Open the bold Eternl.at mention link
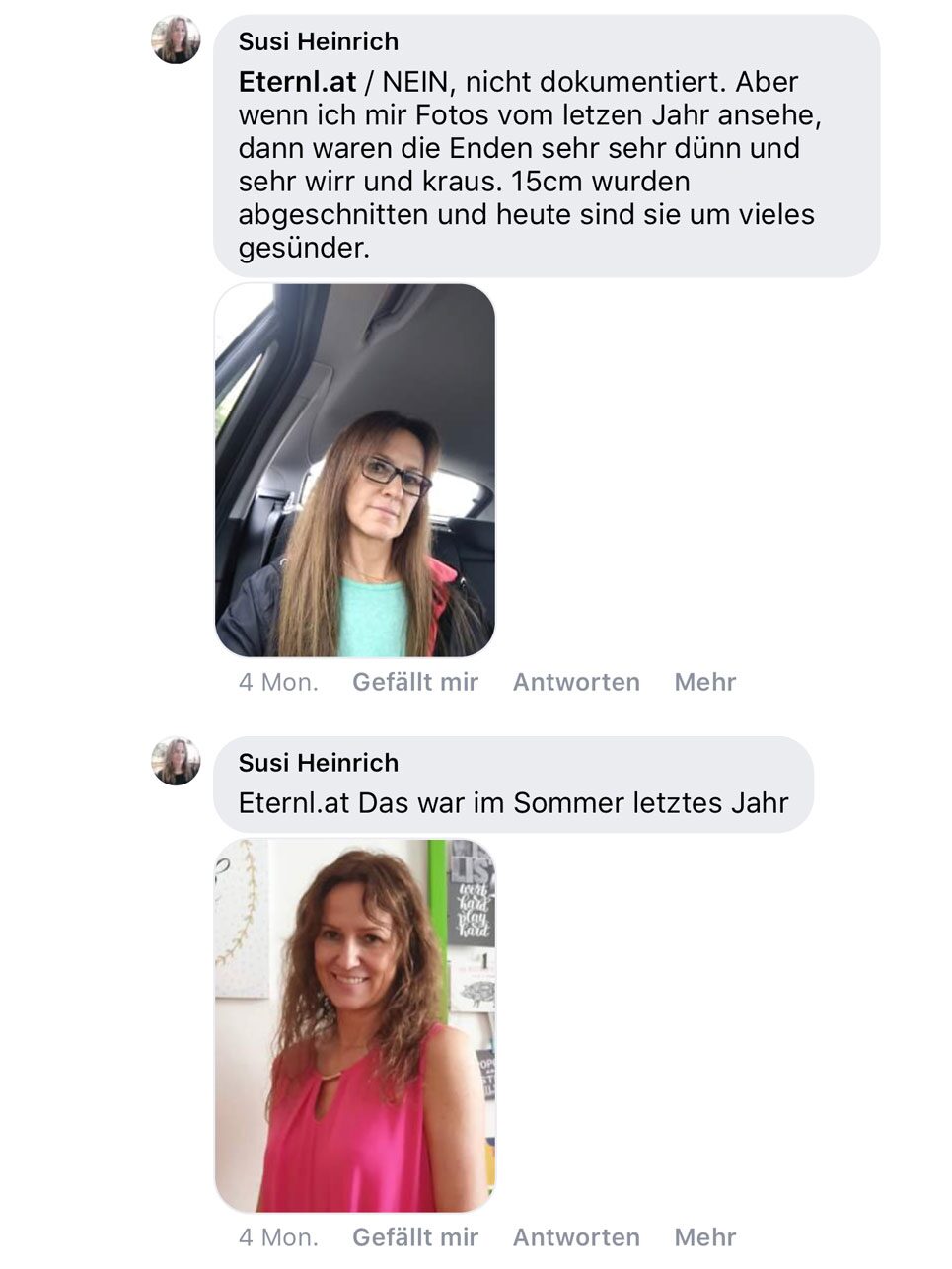Image resolution: width=952 pixels, height=1269 pixels. 296,82
